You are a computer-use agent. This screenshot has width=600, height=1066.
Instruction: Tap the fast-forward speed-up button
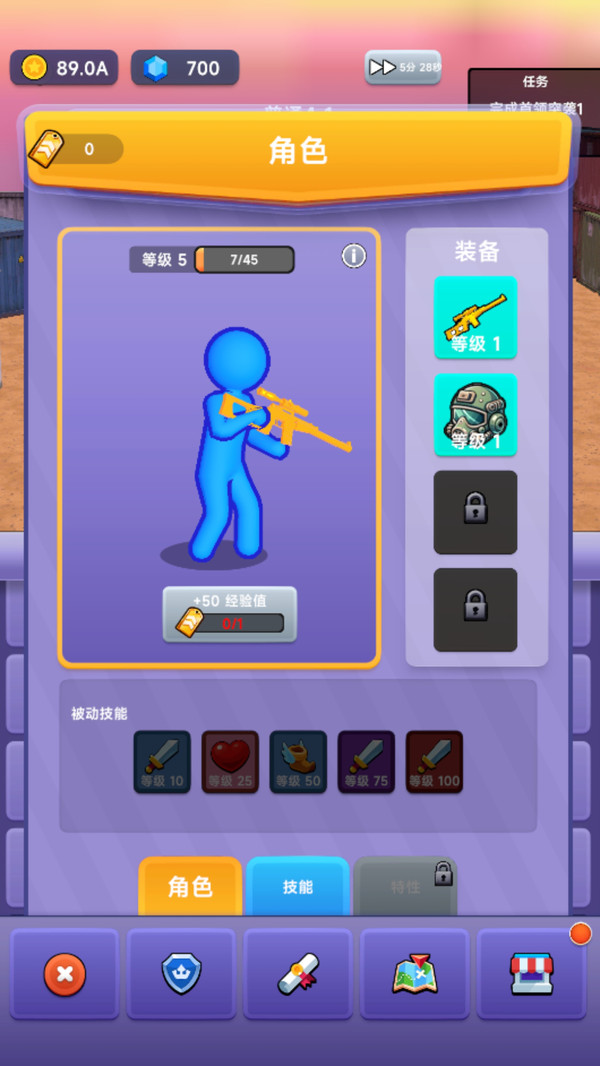pyautogui.click(x=403, y=67)
